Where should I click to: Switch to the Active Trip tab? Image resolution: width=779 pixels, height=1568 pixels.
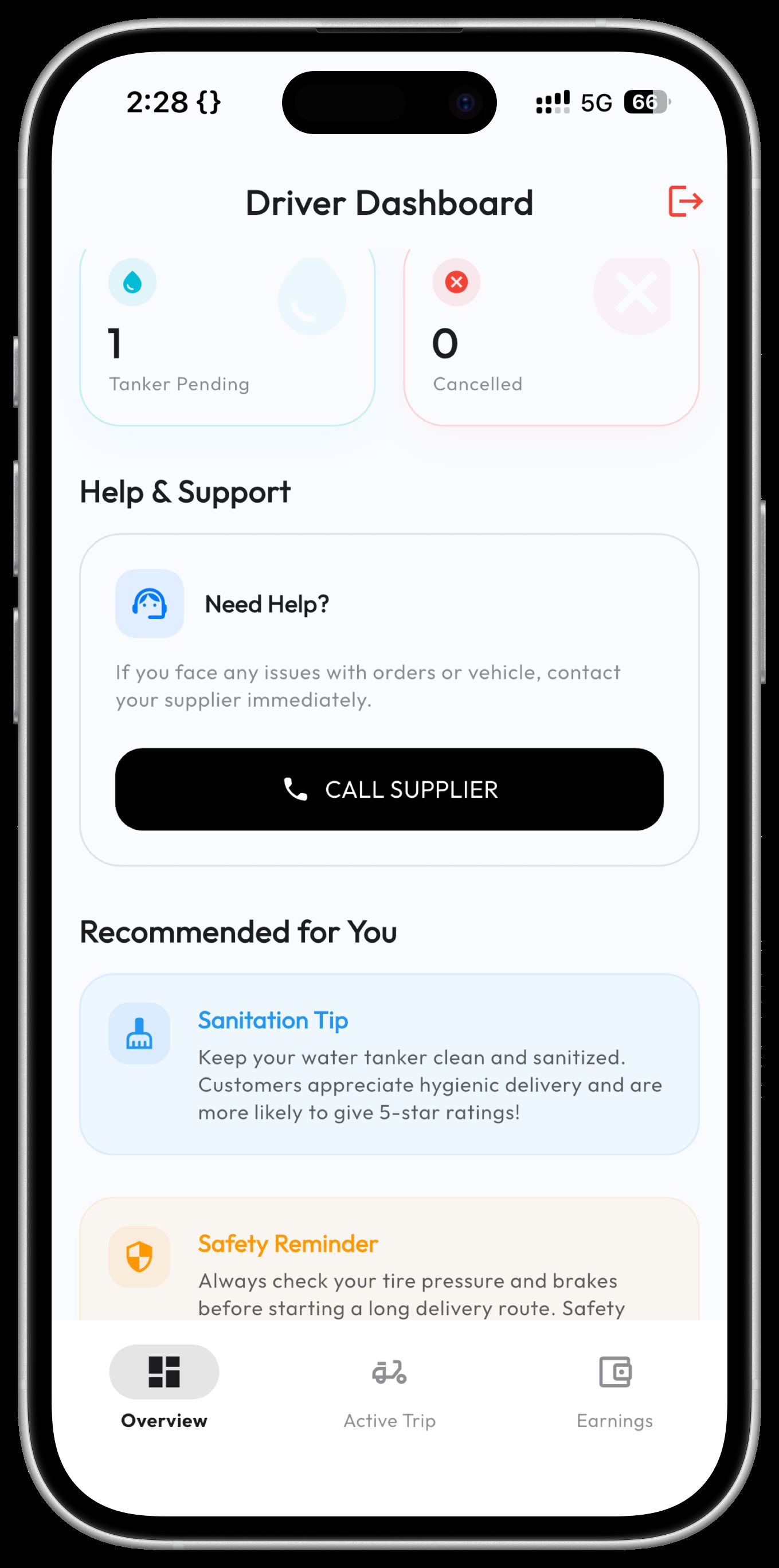390,1391
